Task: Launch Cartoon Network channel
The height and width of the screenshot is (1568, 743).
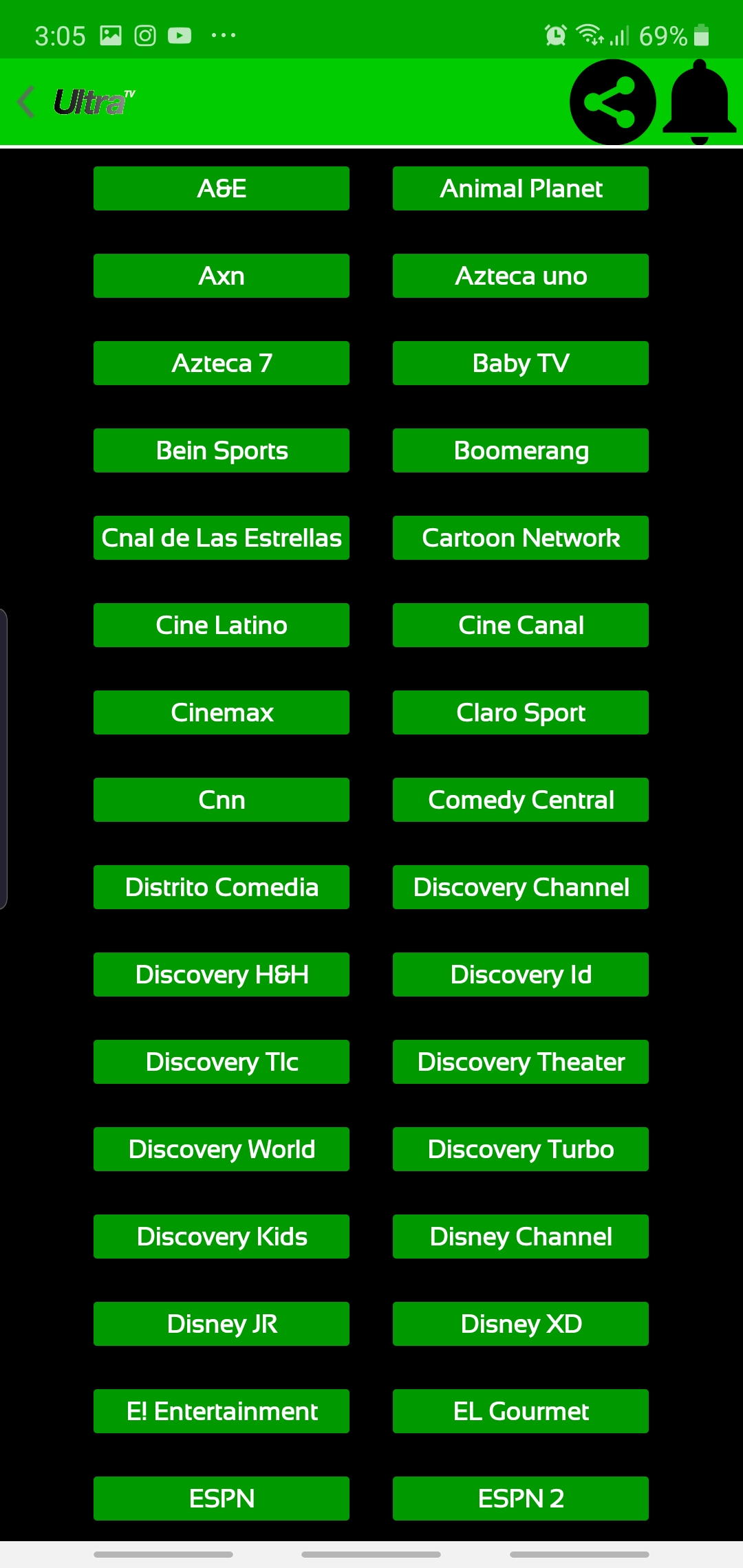Action: 521,538
